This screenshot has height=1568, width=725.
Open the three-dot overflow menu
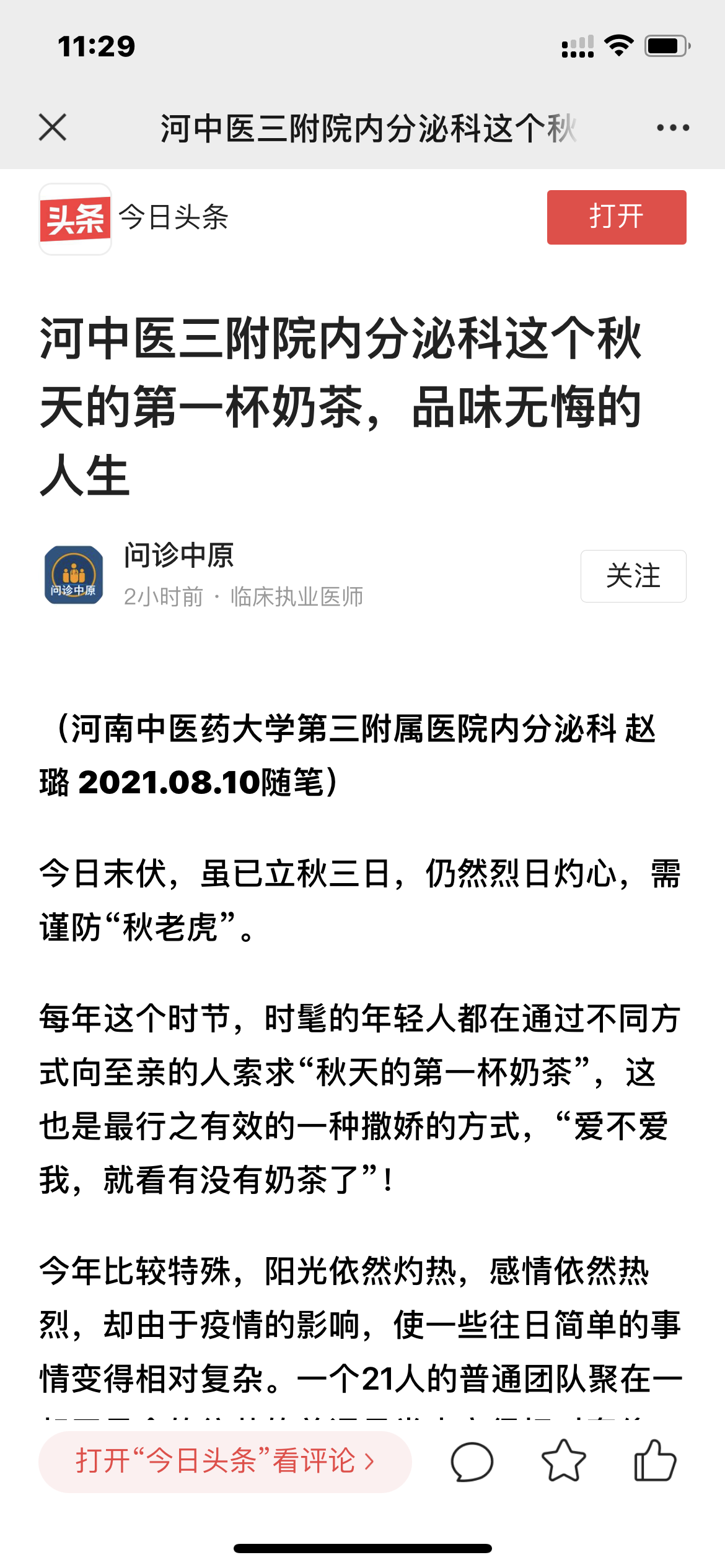(673, 128)
